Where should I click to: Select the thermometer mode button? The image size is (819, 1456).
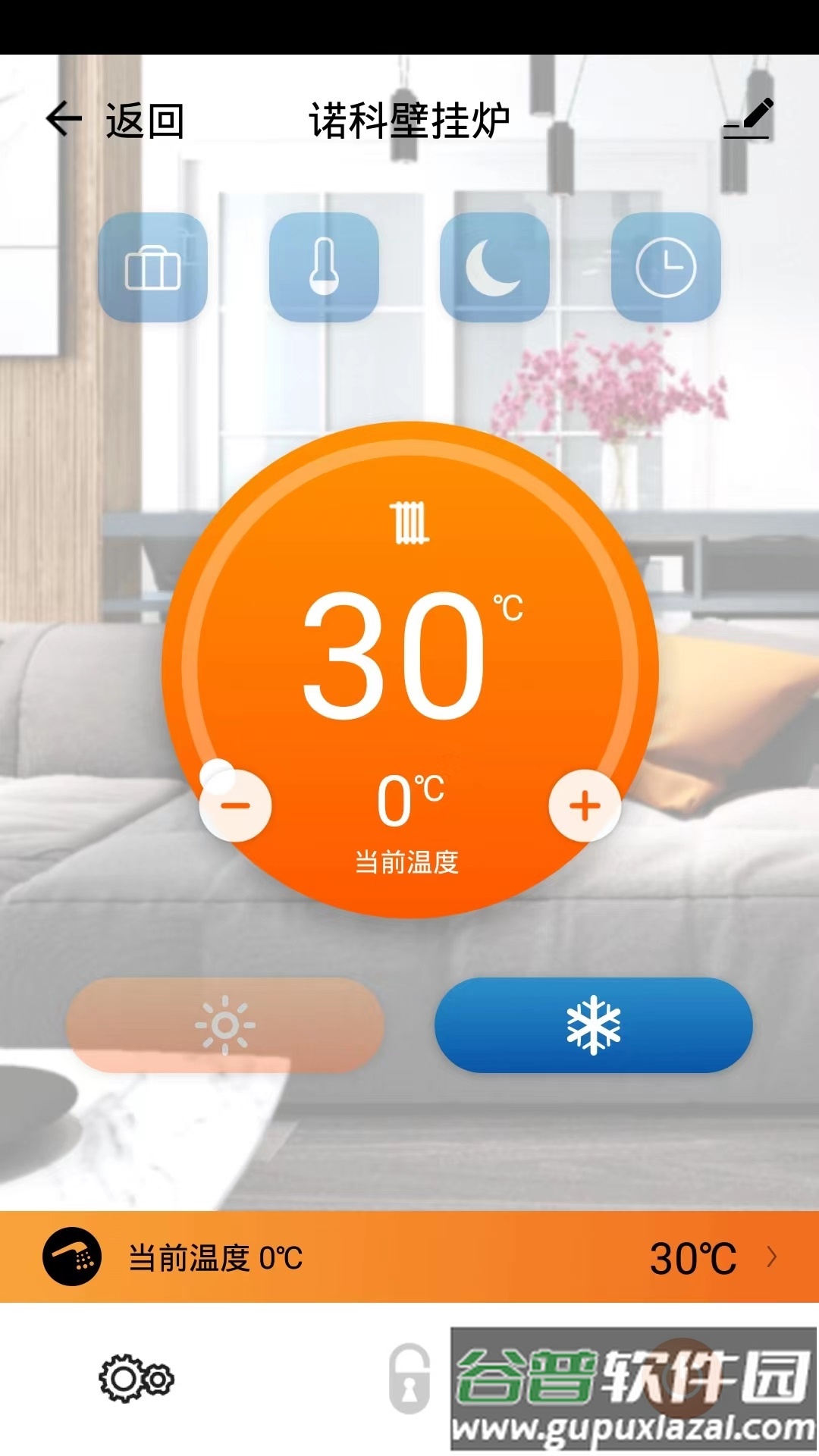click(x=324, y=268)
